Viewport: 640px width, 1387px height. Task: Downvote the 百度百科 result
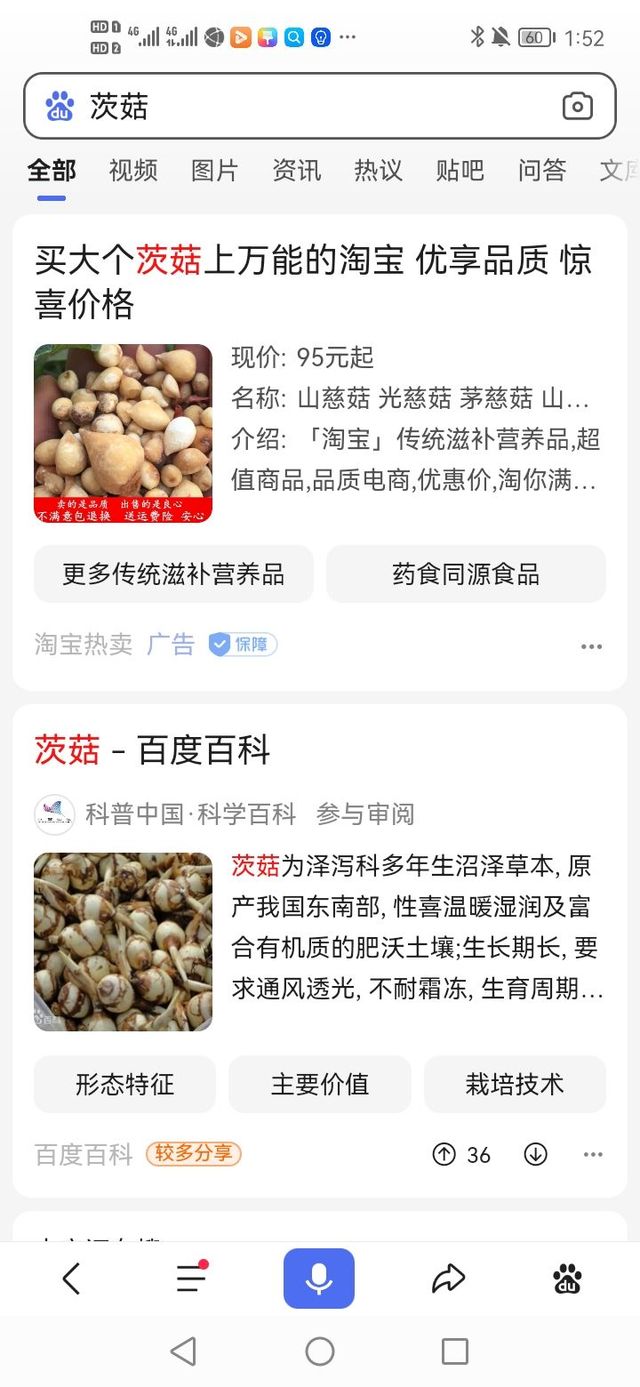pos(536,1154)
